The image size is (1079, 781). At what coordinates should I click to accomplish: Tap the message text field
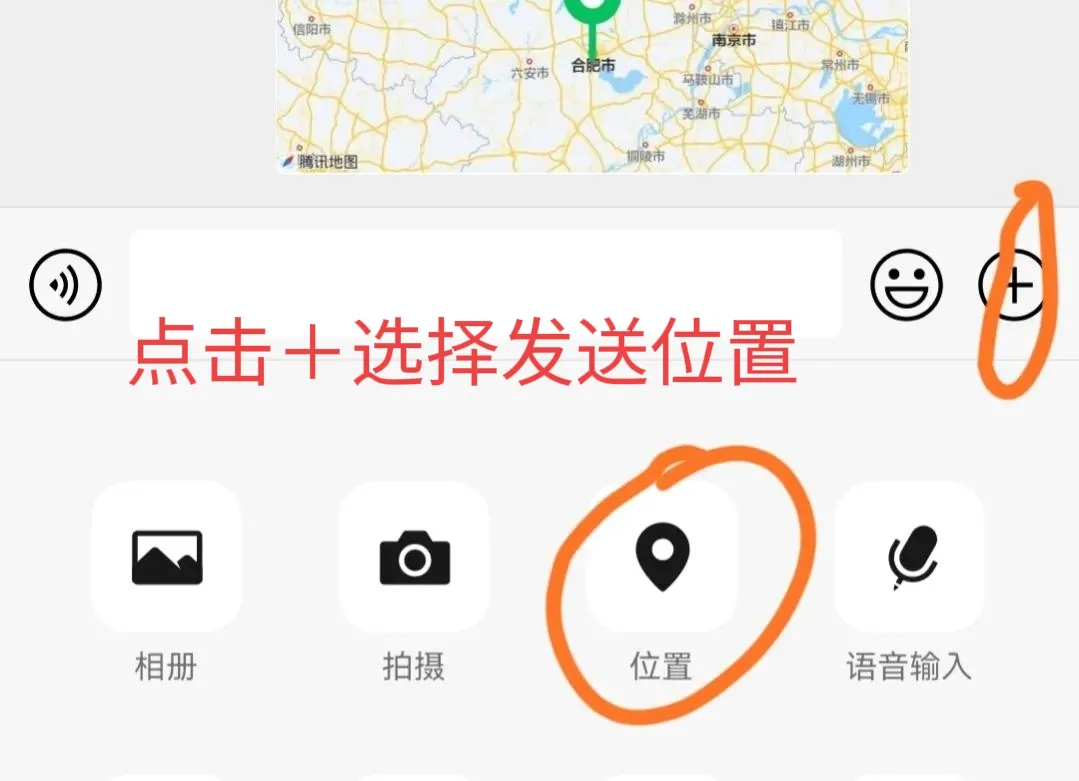(485, 284)
